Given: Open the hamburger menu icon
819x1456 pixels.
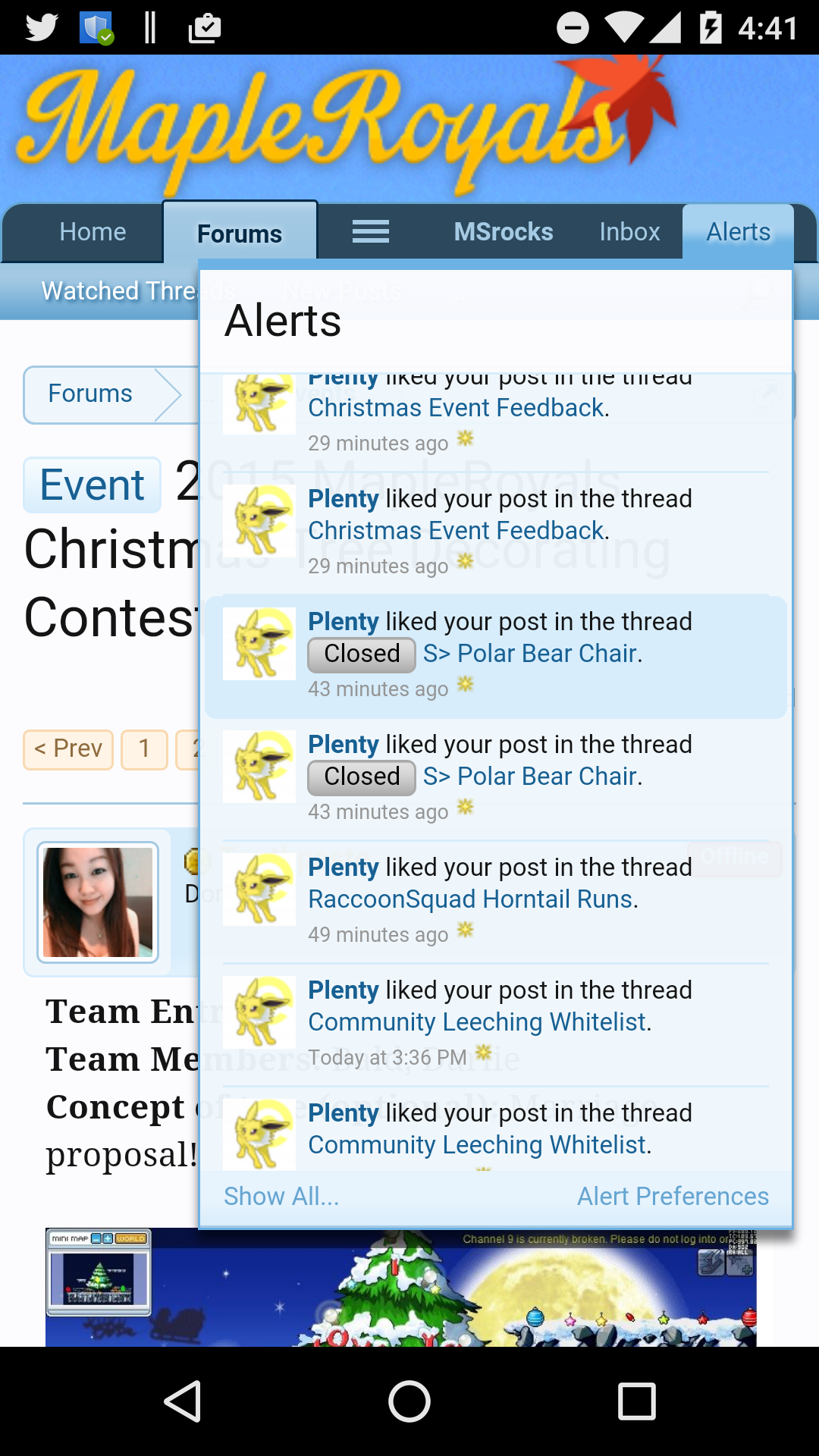Looking at the screenshot, I should tap(371, 232).
